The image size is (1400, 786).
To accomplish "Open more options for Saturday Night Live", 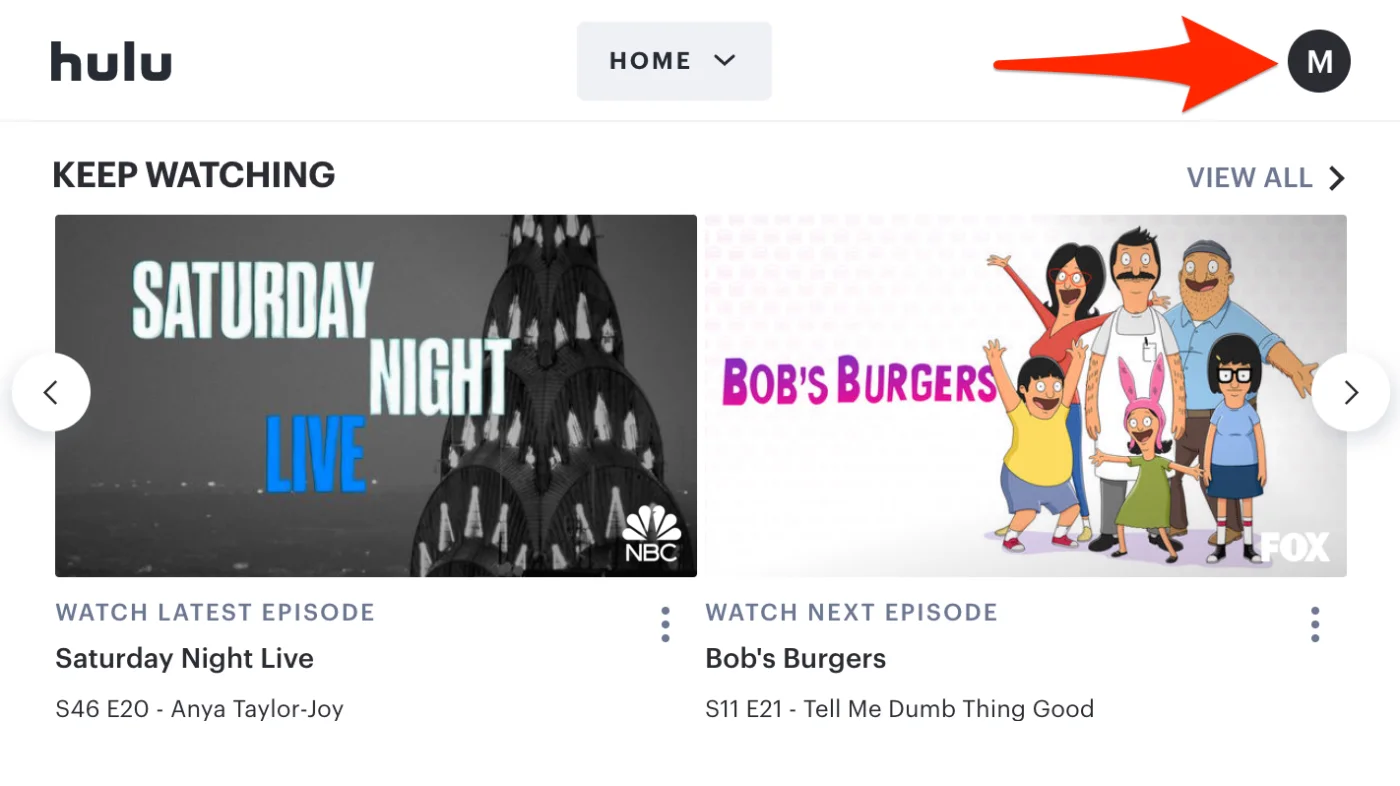I will [x=665, y=625].
